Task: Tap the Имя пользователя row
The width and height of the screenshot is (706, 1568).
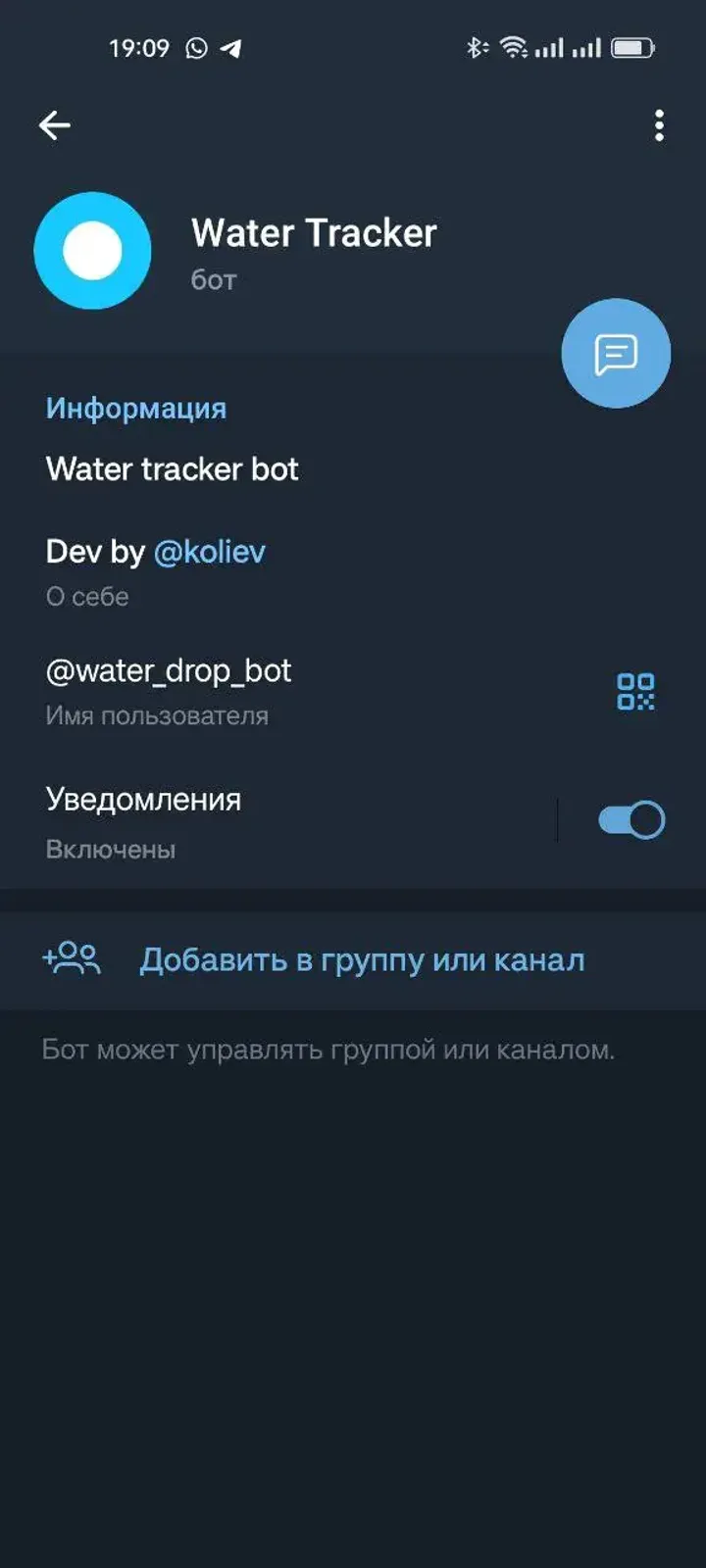Action: [x=155, y=715]
